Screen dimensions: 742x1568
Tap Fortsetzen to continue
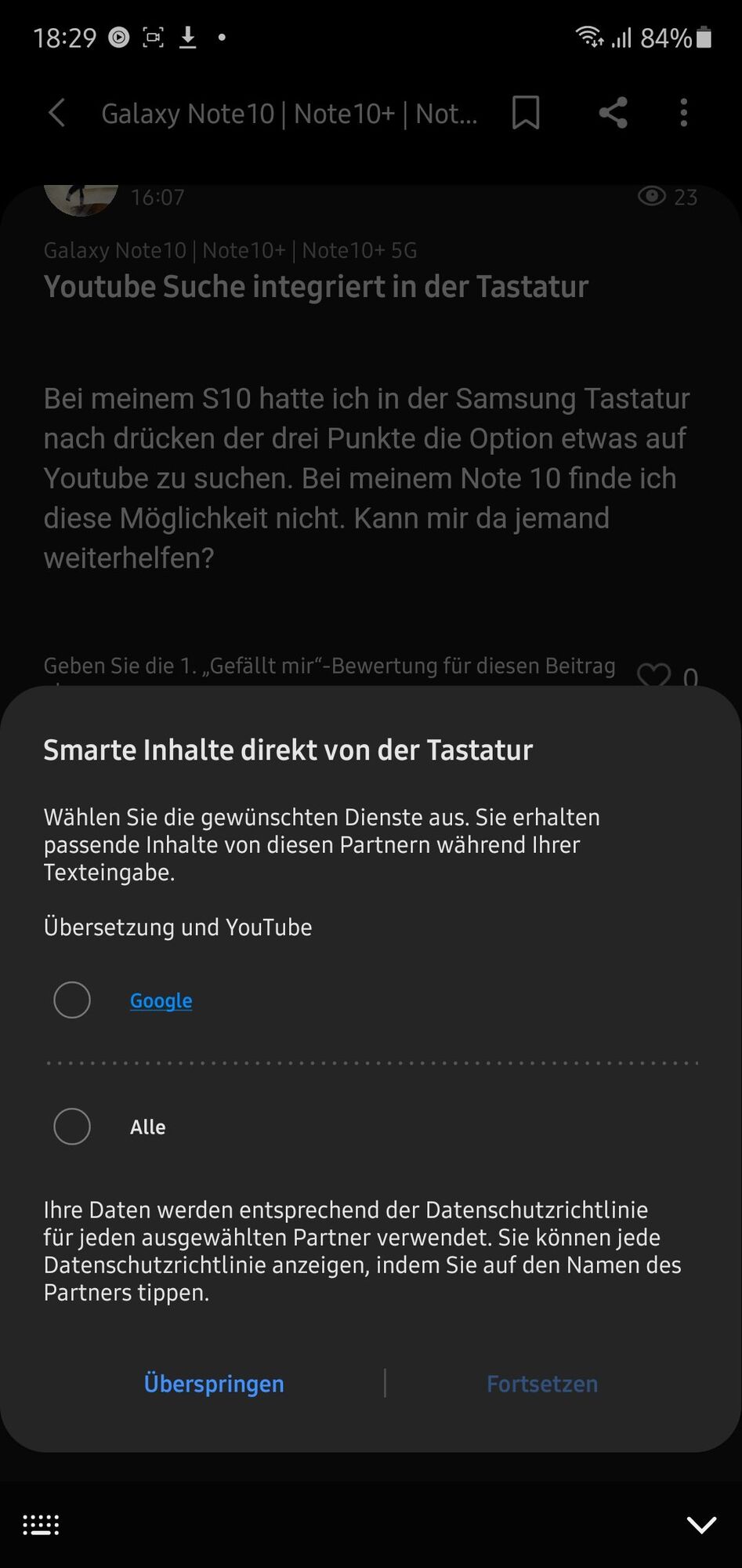click(542, 1384)
